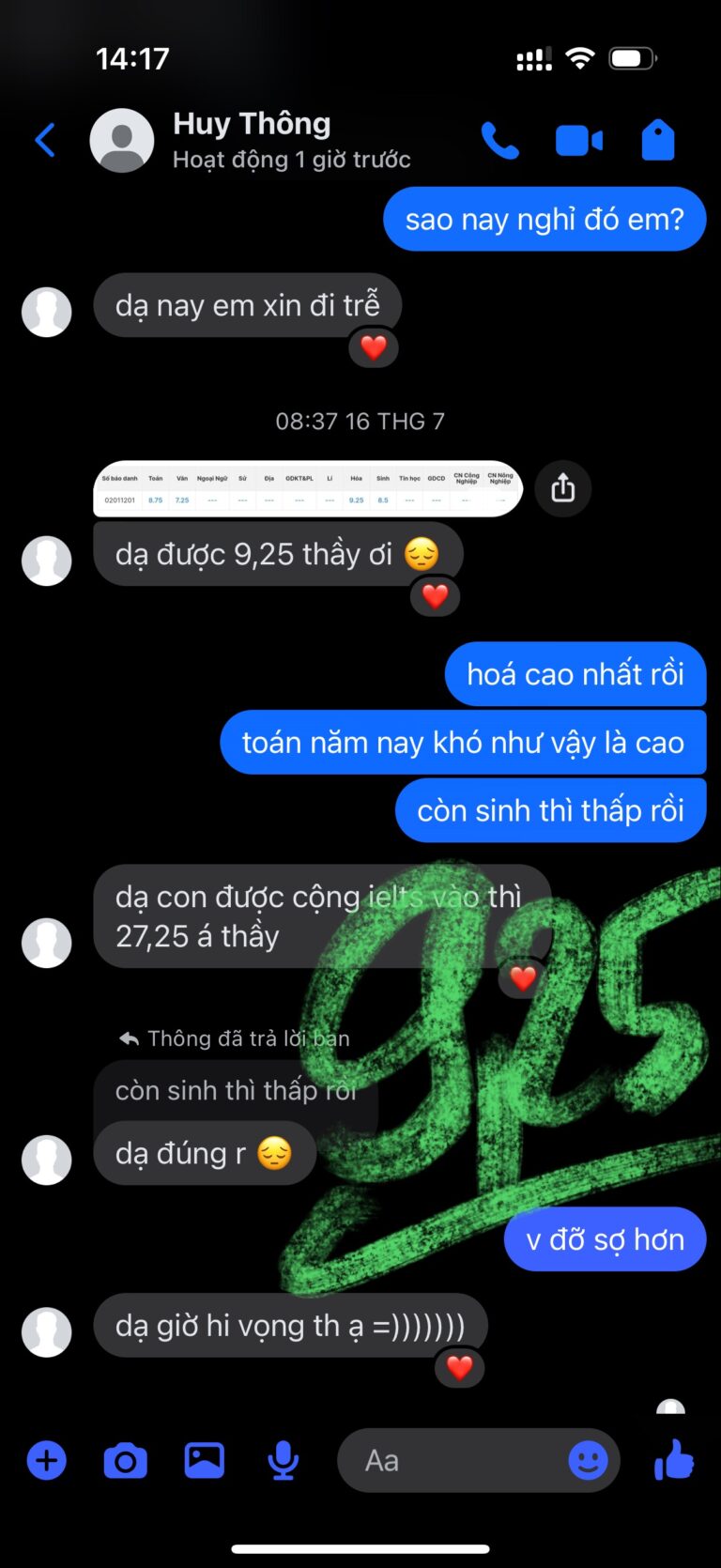
Task: Open the plus attachments menu
Action: [47, 1461]
